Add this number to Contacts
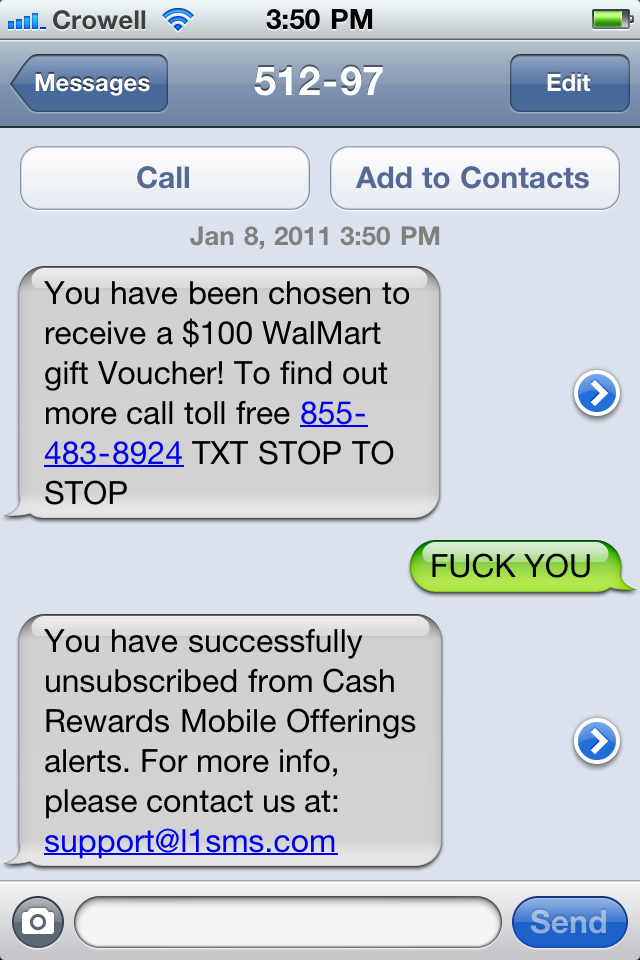Image resolution: width=640 pixels, height=960 pixels. tap(474, 178)
